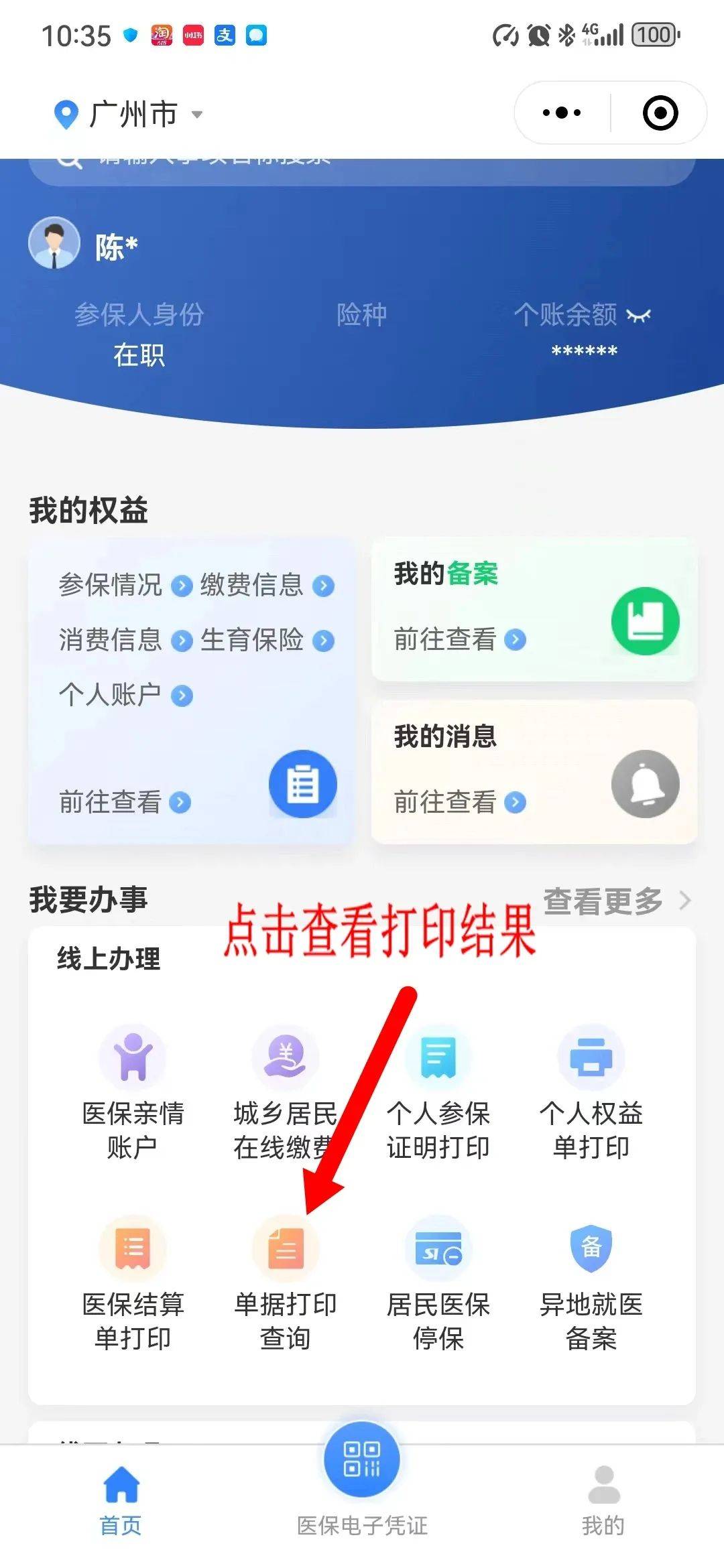Open 个人参保证明打印

(438, 1092)
